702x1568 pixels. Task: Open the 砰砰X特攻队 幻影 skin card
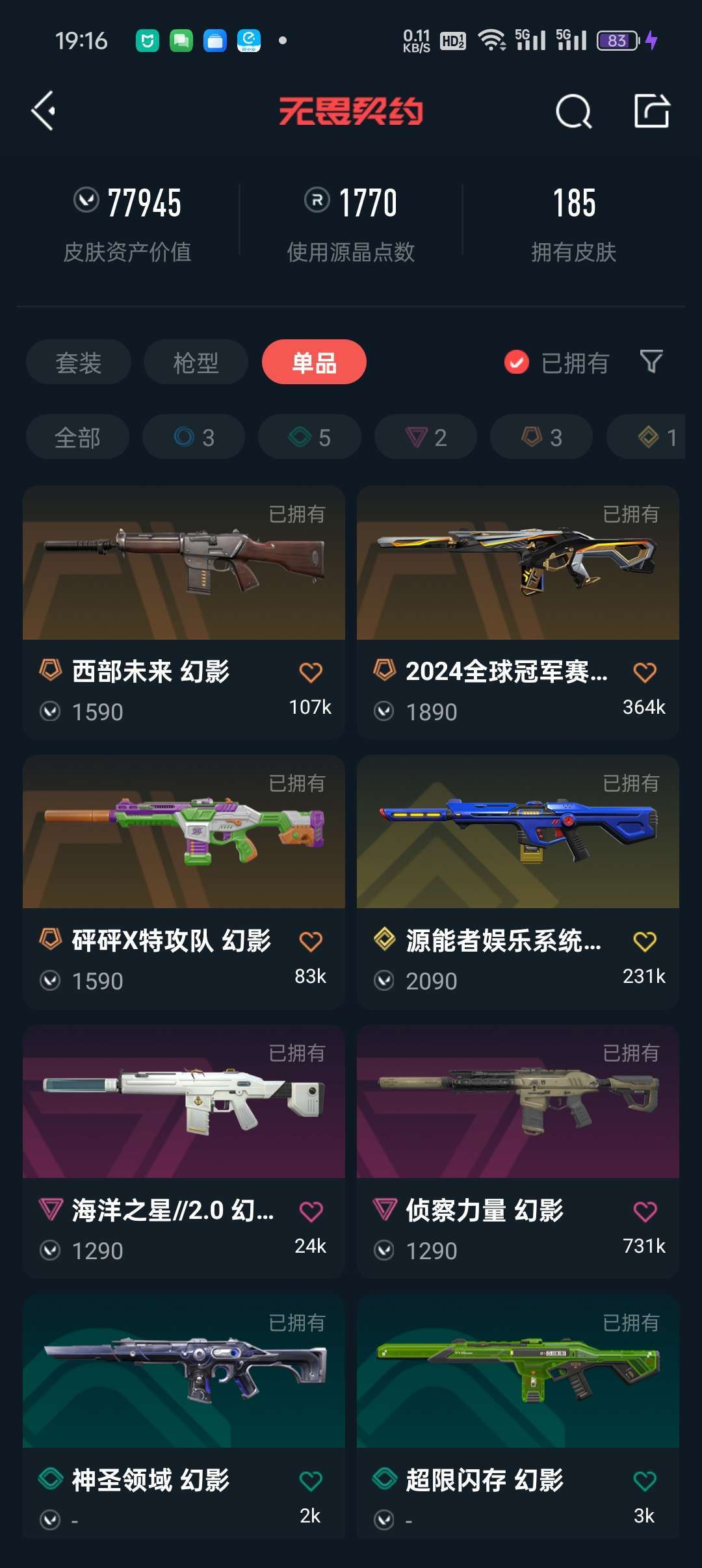(184, 882)
